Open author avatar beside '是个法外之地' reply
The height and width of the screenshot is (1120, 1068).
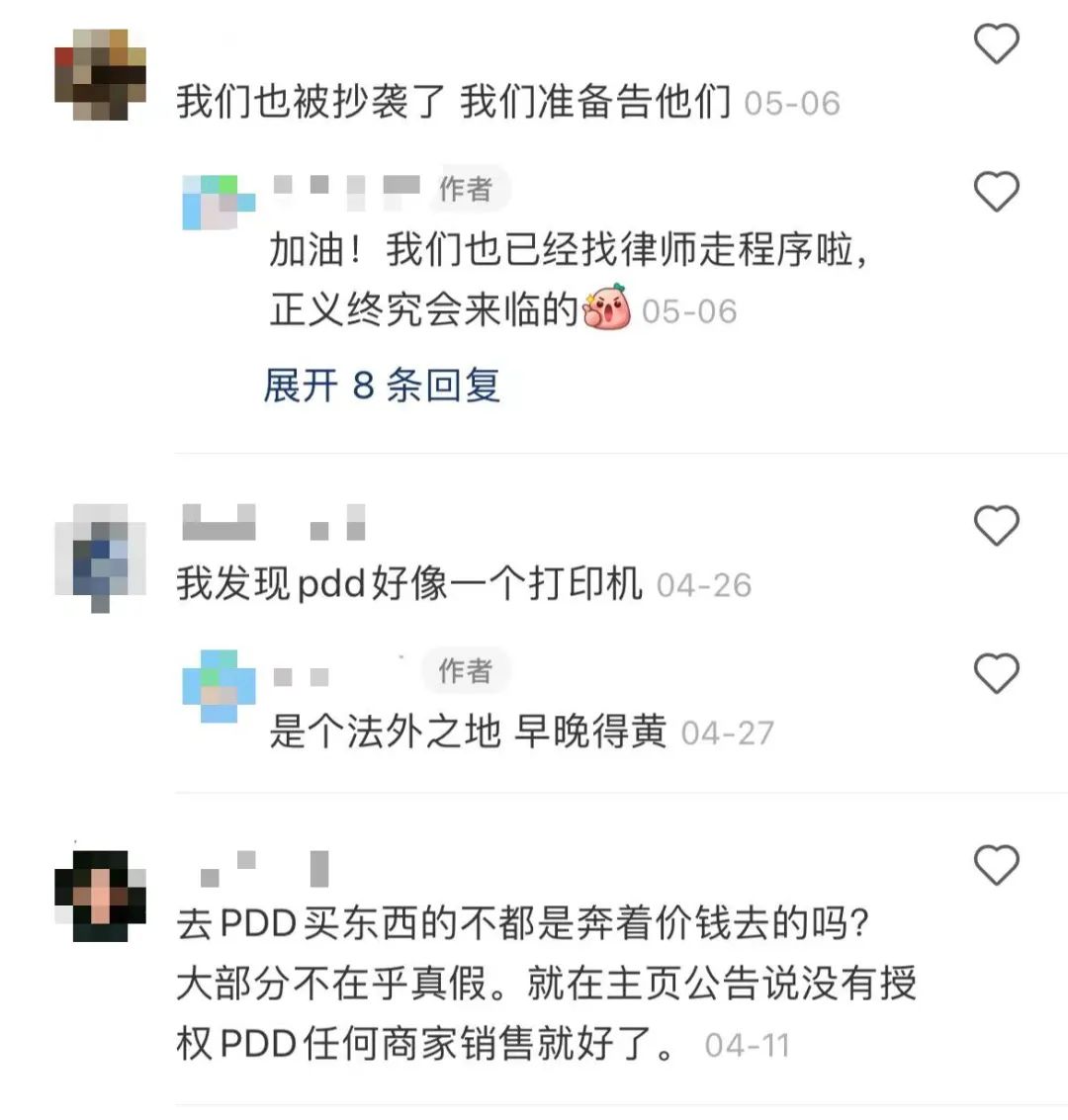(219, 686)
